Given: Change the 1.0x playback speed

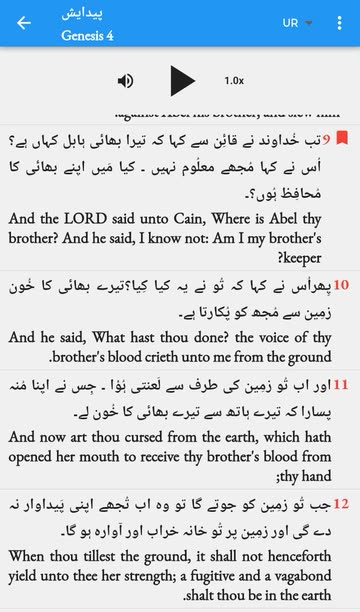Looking at the screenshot, I should point(234,81).
